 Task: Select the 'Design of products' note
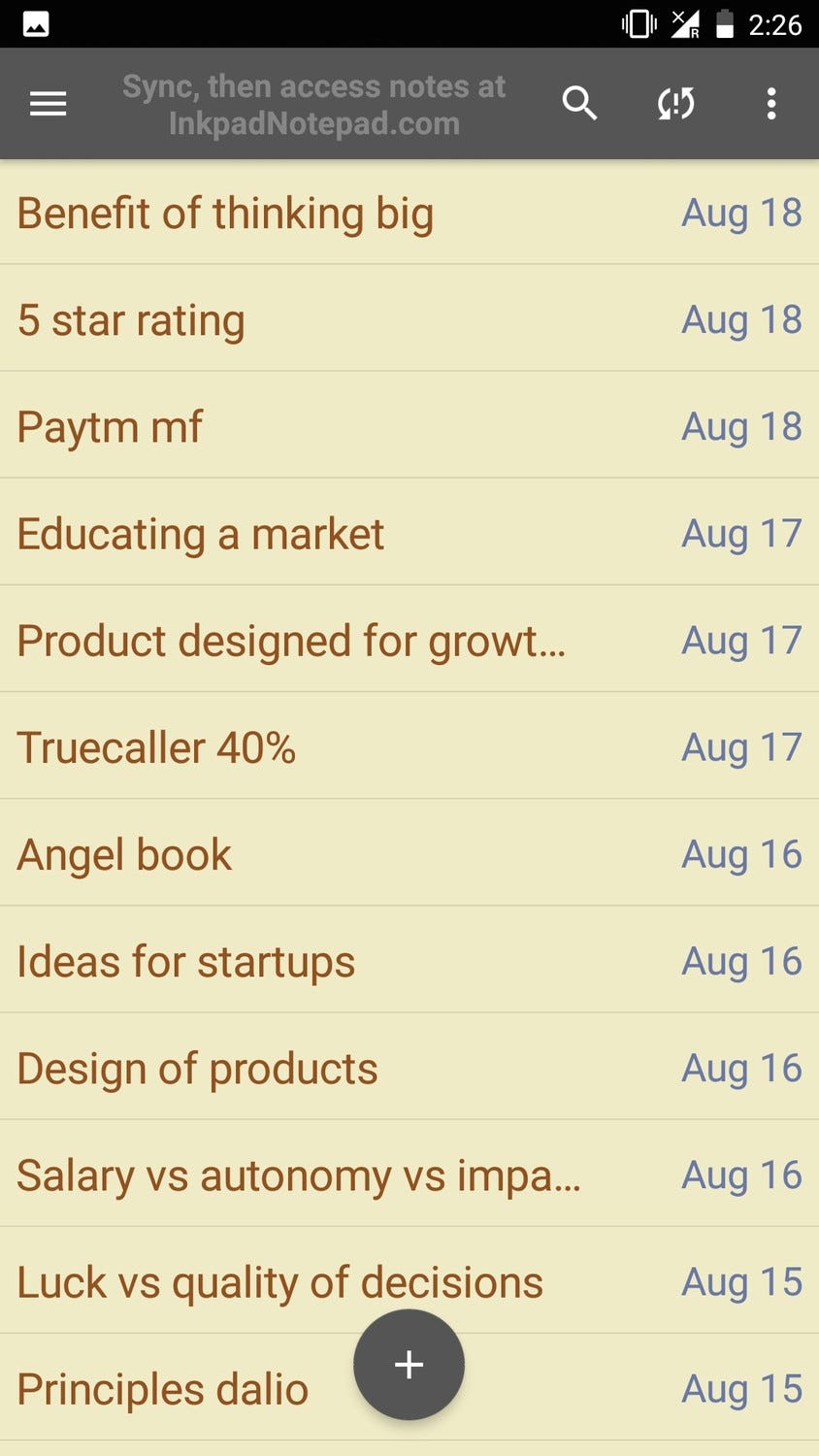[x=197, y=1068]
